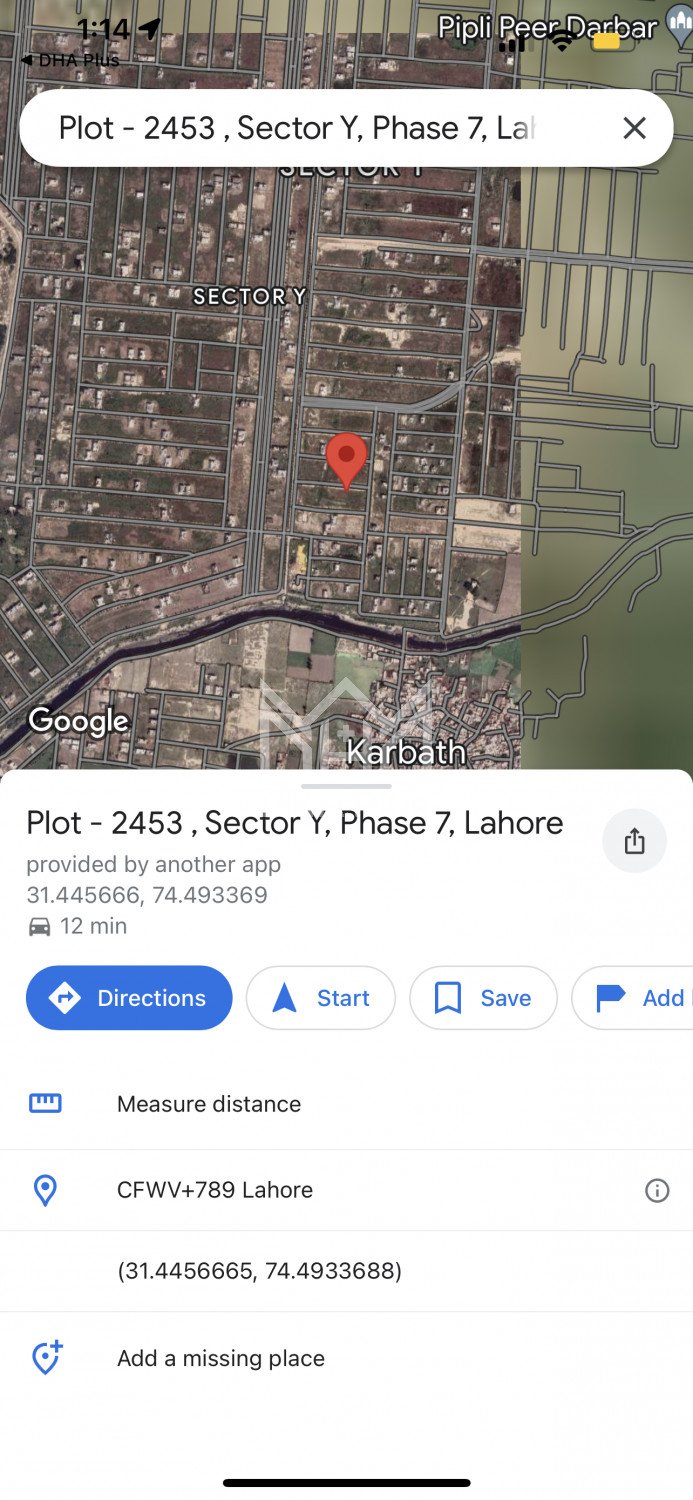Save this place to a list
Viewport: 693px width, 1500px height.
483,998
